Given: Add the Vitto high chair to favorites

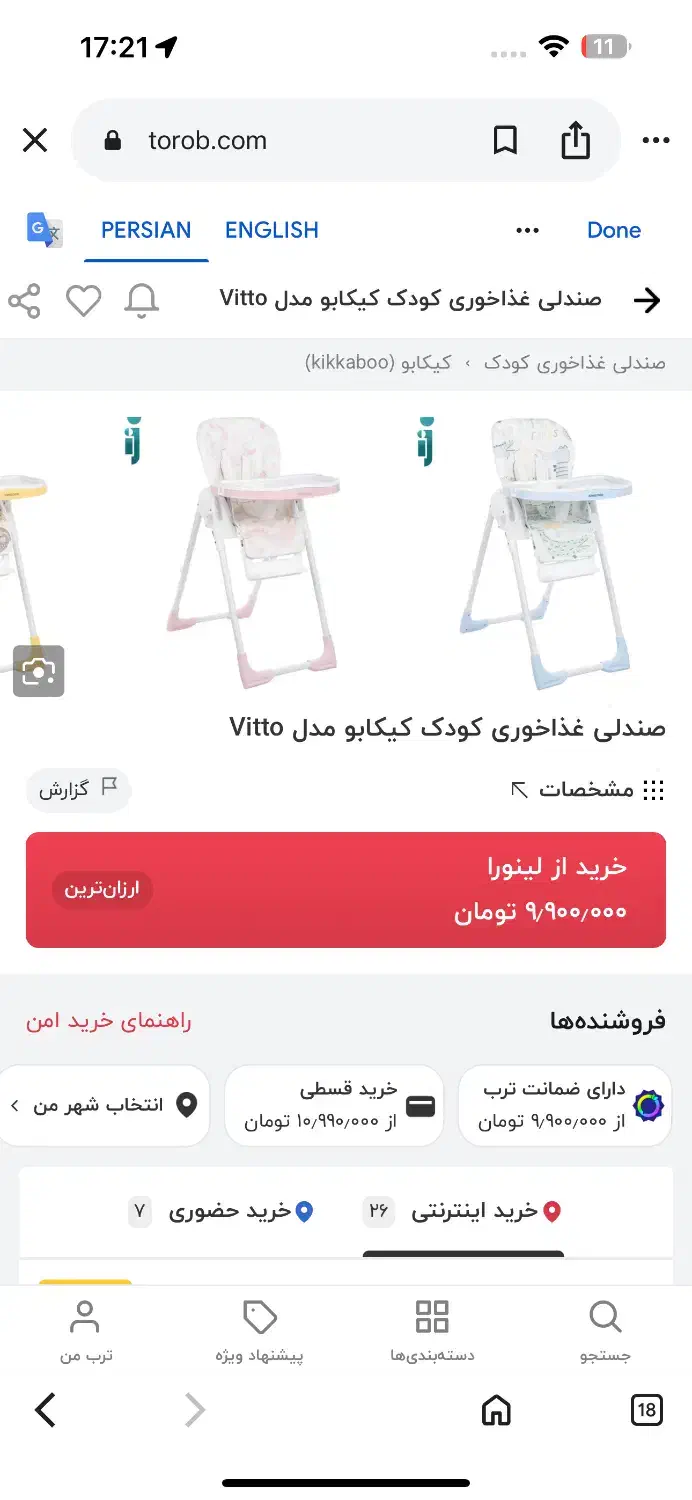Looking at the screenshot, I should [83, 300].
